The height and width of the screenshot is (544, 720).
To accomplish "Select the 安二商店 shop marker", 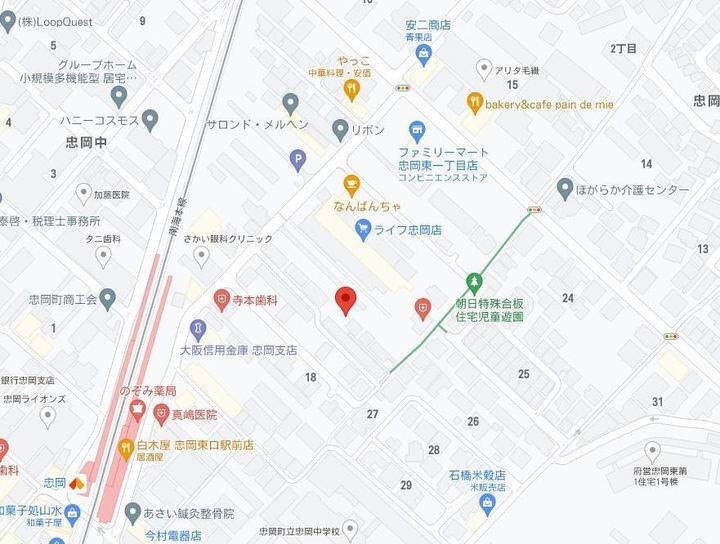I will tap(424, 52).
